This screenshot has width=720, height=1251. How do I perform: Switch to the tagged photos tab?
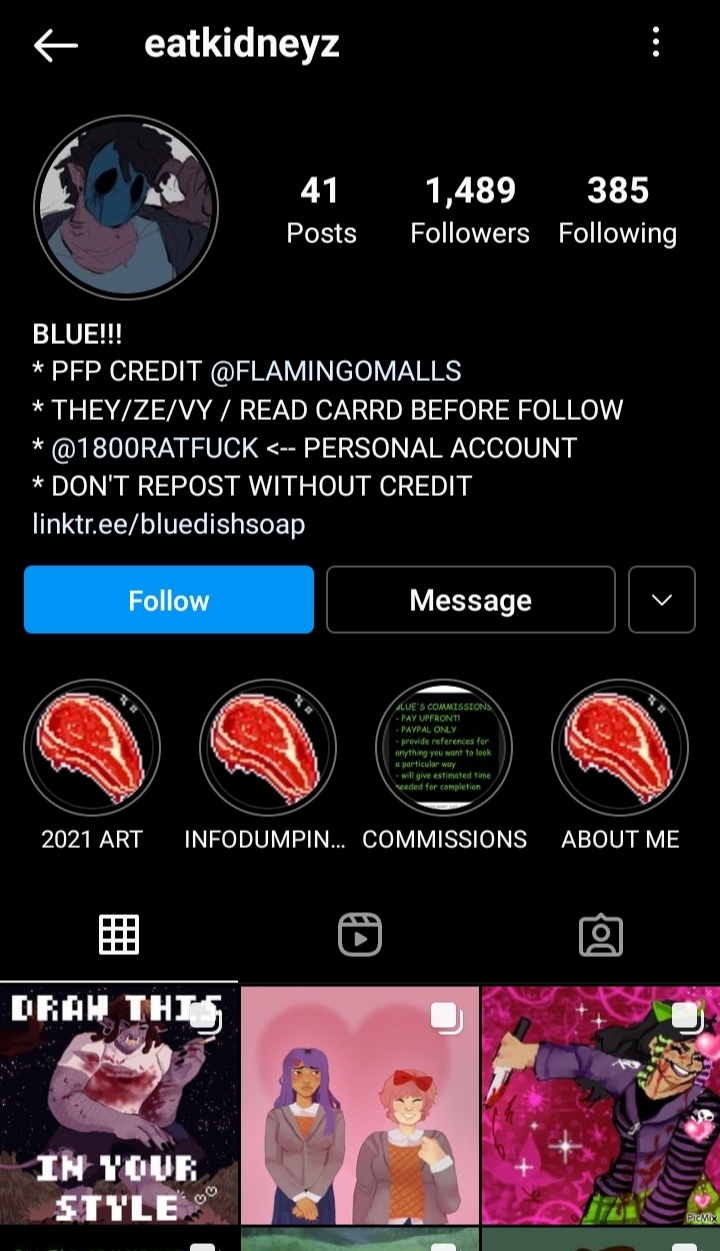[x=601, y=935]
